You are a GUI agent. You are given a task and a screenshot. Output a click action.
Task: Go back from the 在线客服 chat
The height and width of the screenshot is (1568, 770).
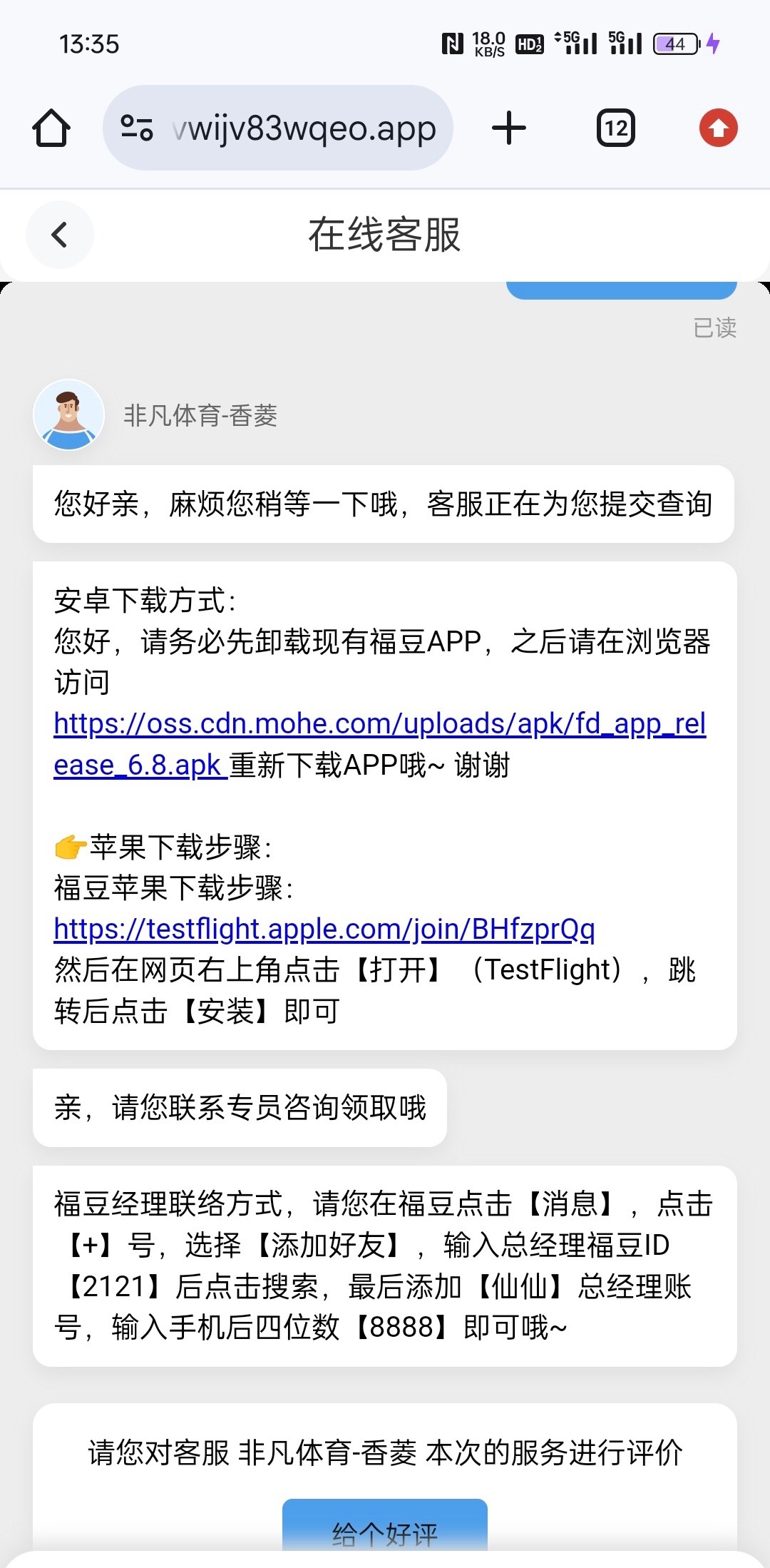60,235
